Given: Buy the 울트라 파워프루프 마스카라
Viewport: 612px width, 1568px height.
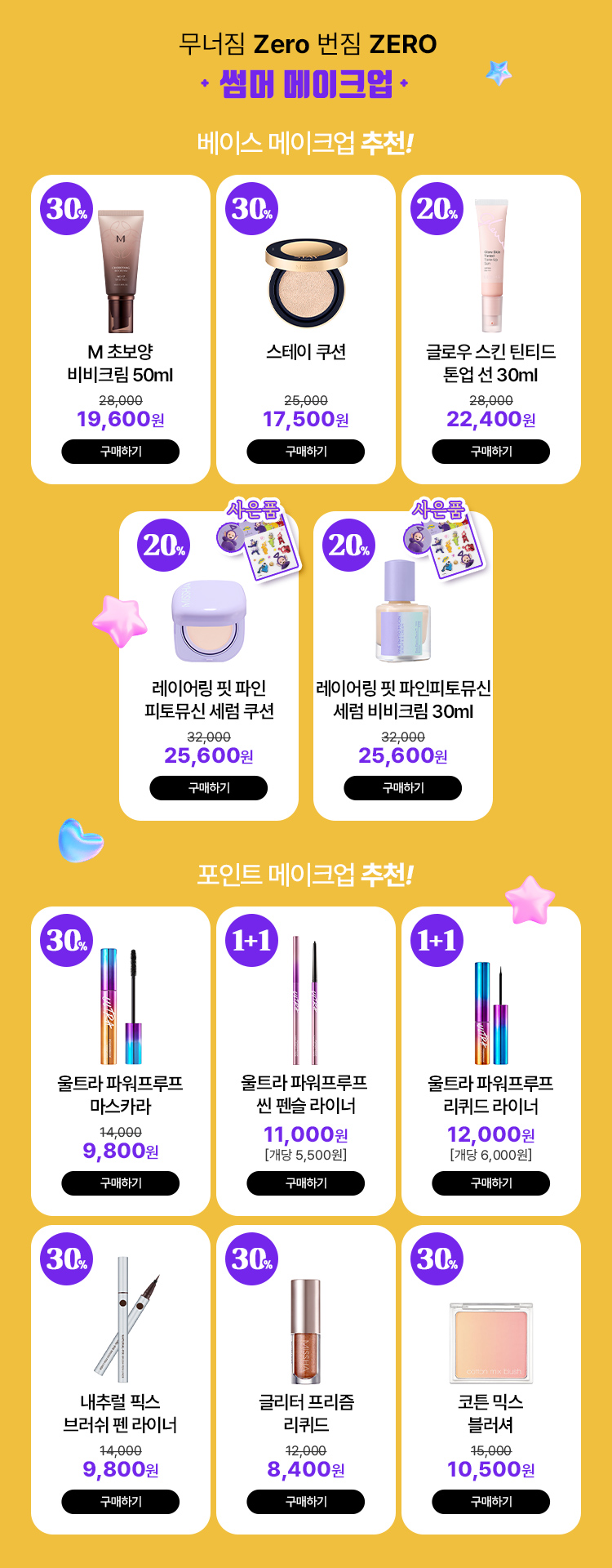Looking at the screenshot, I should pos(120,1183).
